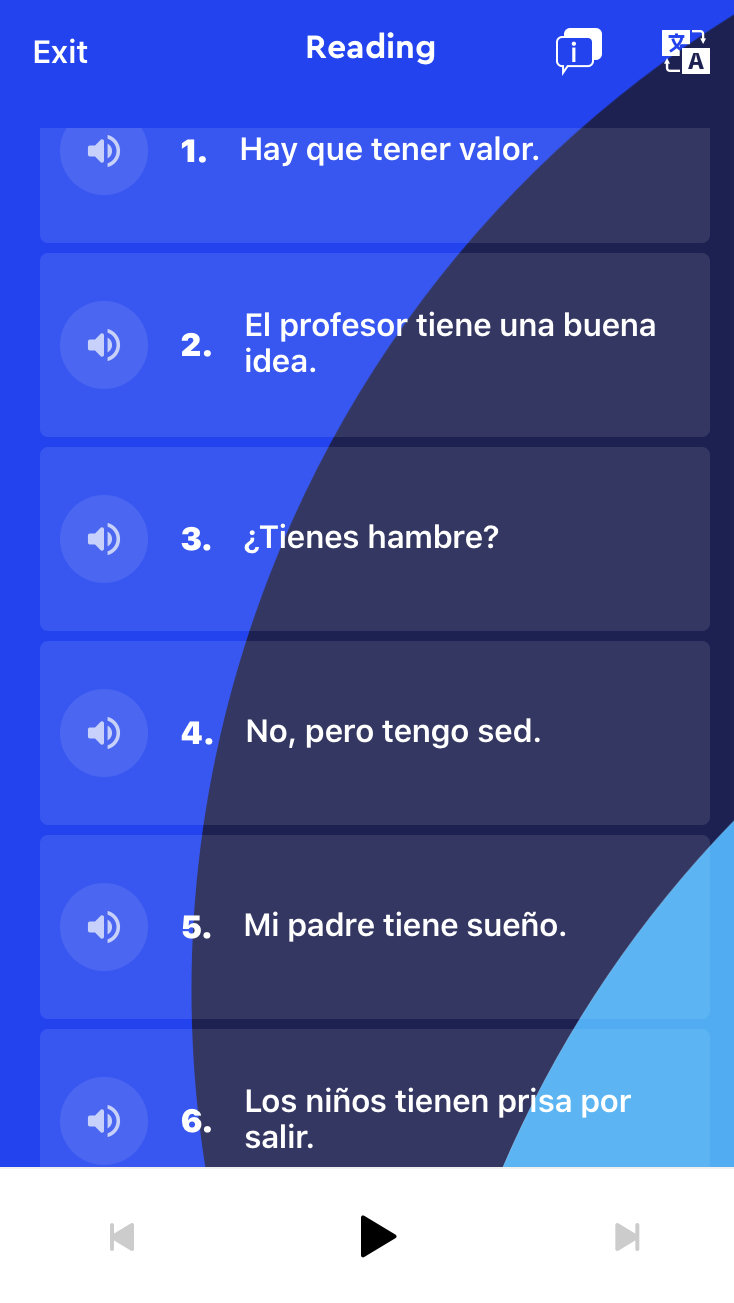Play audio for 'El profesor tiene una buena idea.'
734x1303 pixels.
coord(104,345)
